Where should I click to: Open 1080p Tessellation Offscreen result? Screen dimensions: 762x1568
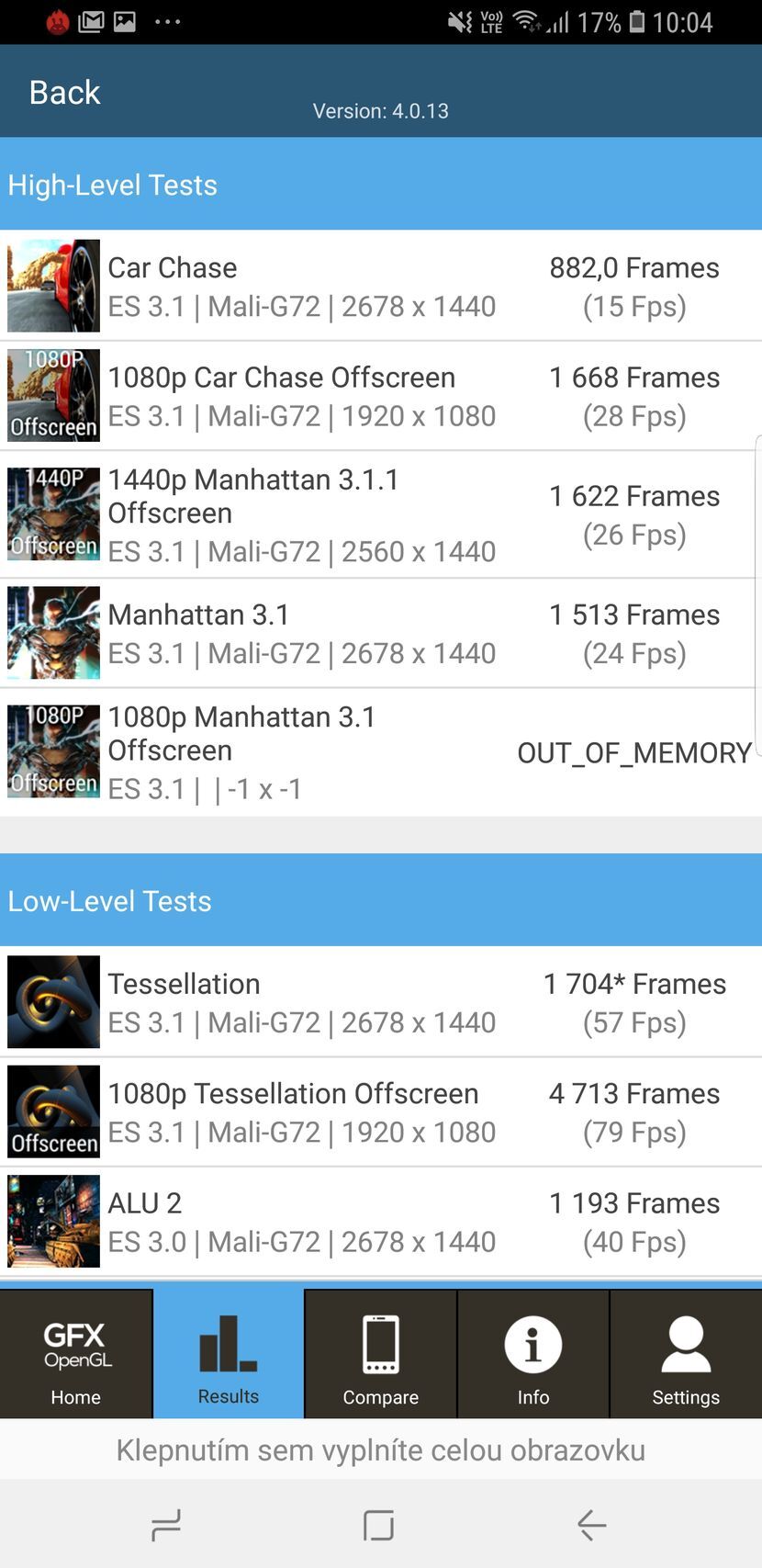[380, 1111]
